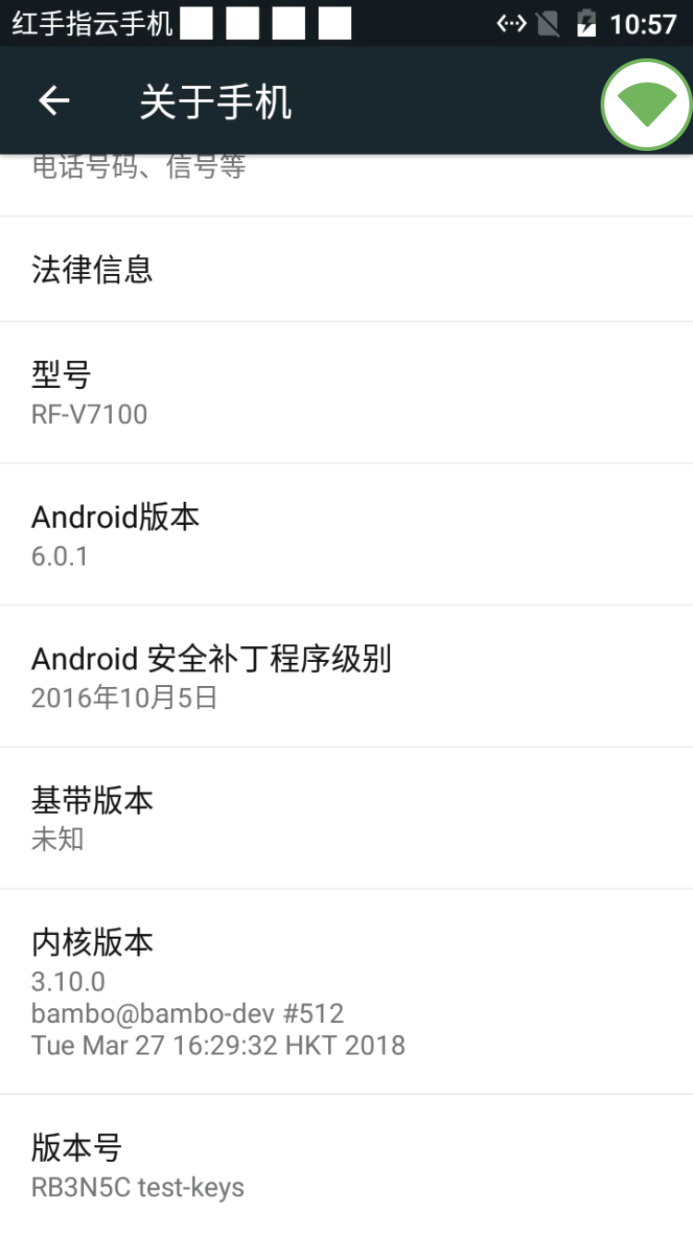Open the 法律信息 row
The image size is (693, 1235).
346,269
